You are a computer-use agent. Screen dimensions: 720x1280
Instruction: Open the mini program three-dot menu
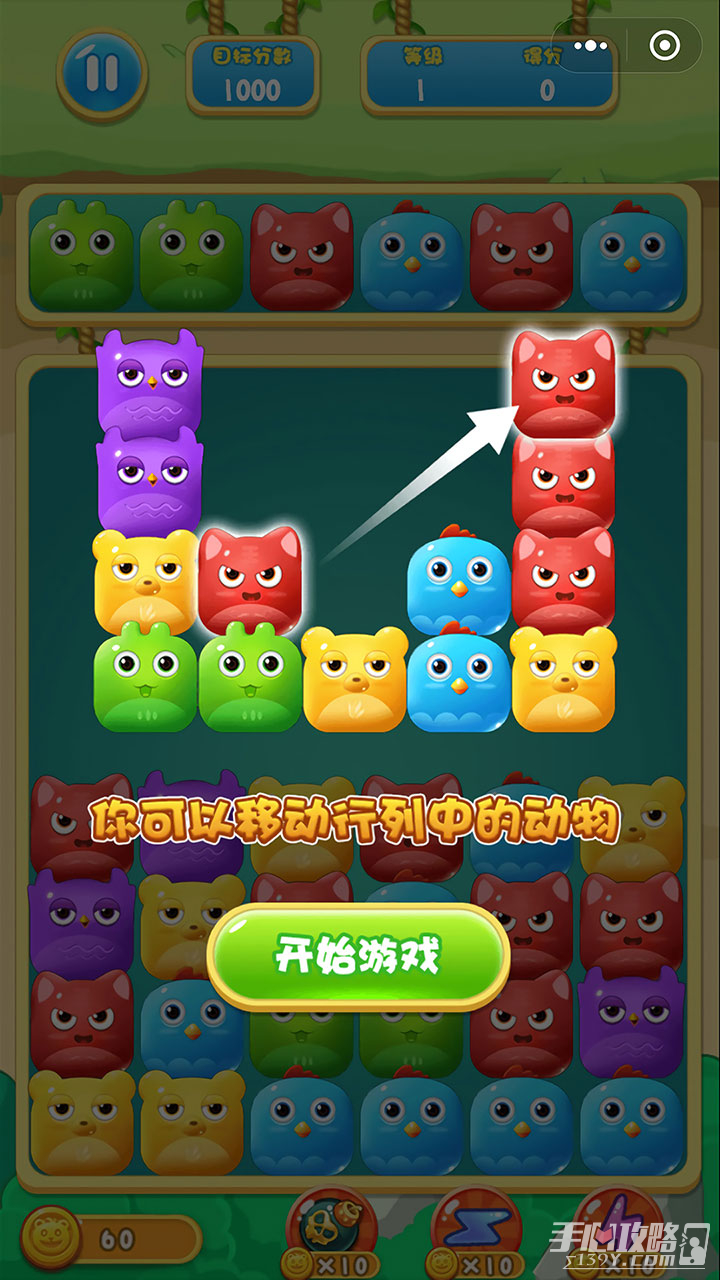pyautogui.click(x=591, y=45)
